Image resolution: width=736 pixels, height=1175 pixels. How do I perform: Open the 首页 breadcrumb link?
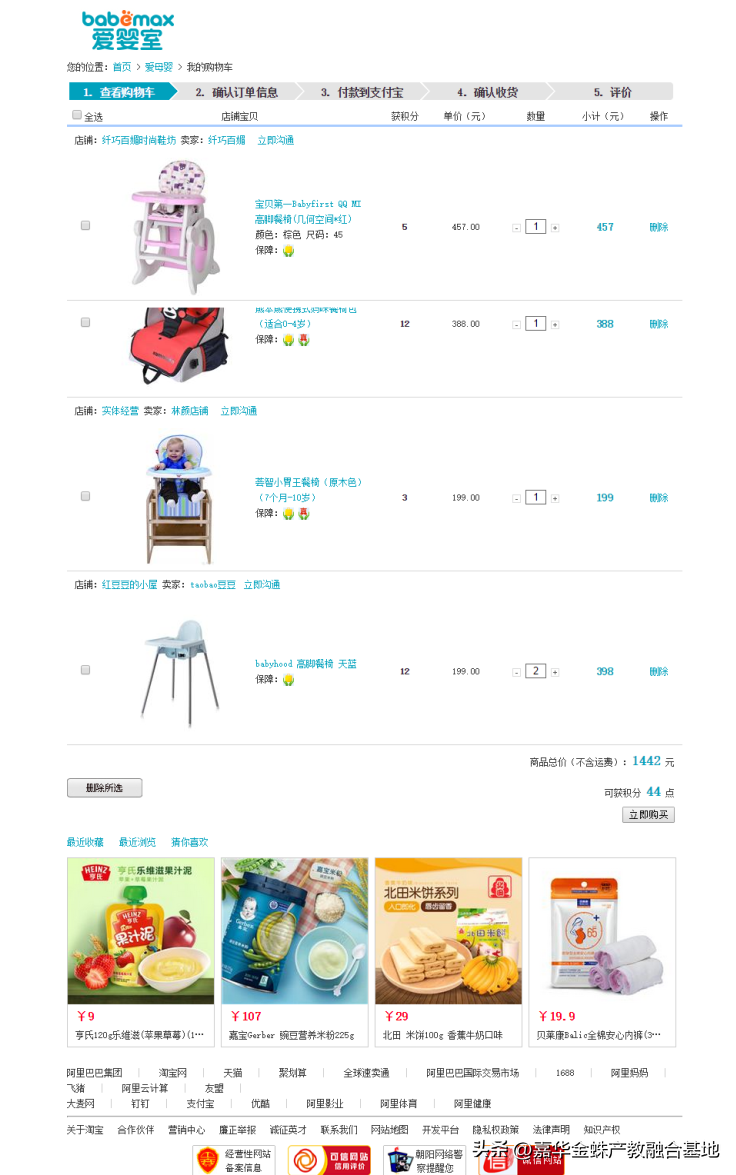121,67
